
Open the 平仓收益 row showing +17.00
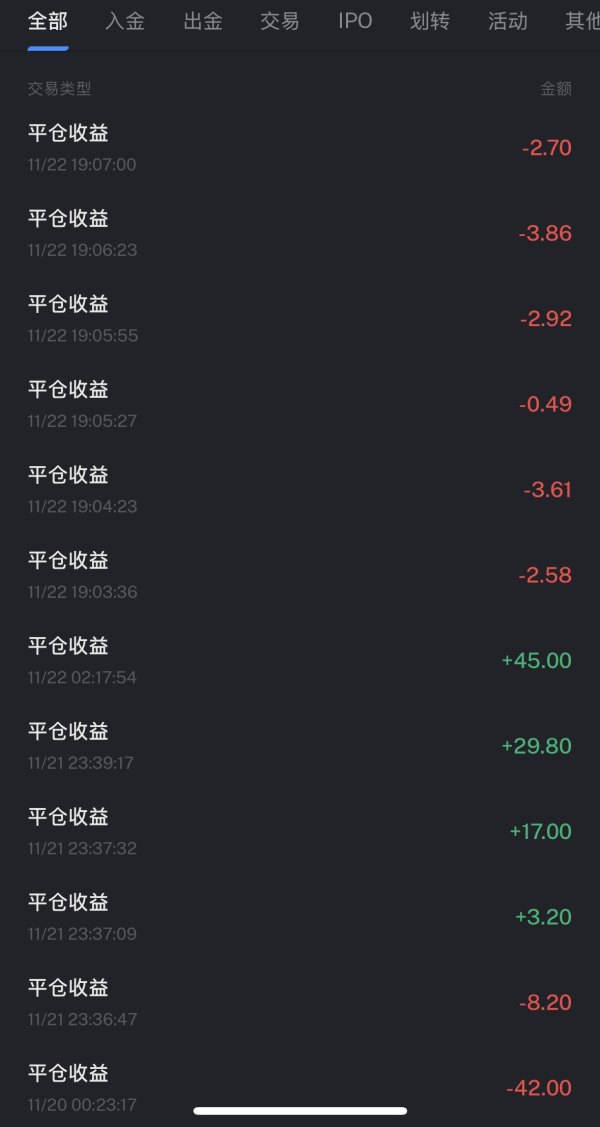pos(300,831)
